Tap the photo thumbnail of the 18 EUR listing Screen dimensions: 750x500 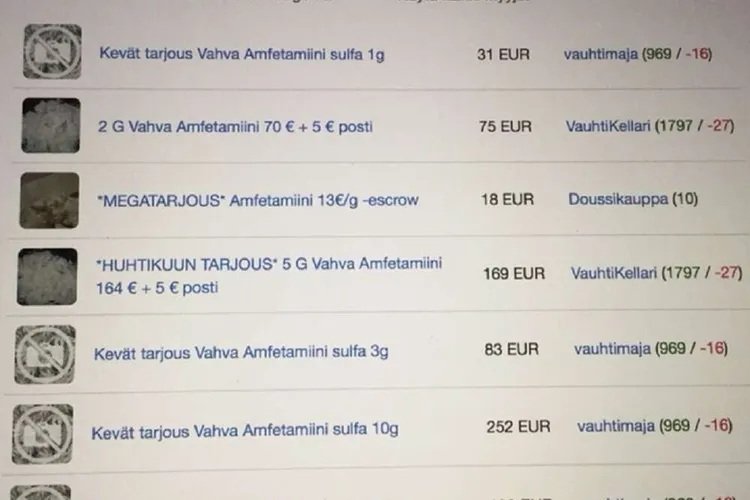tap(50, 200)
